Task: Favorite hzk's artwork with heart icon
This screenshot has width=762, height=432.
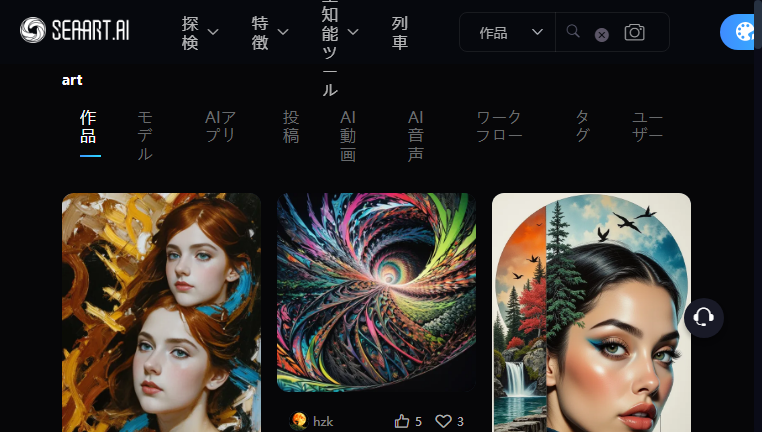Action: tap(444, 421)
